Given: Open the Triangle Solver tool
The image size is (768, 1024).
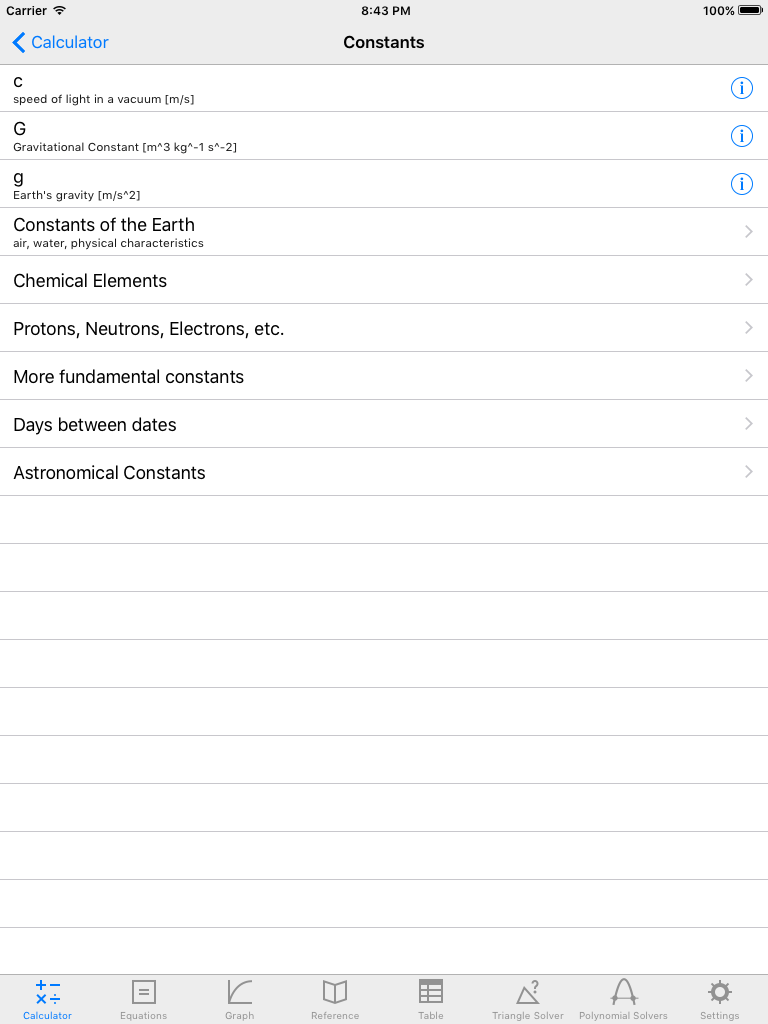Looking at the screenshot, I should click(x=527, y=998).
